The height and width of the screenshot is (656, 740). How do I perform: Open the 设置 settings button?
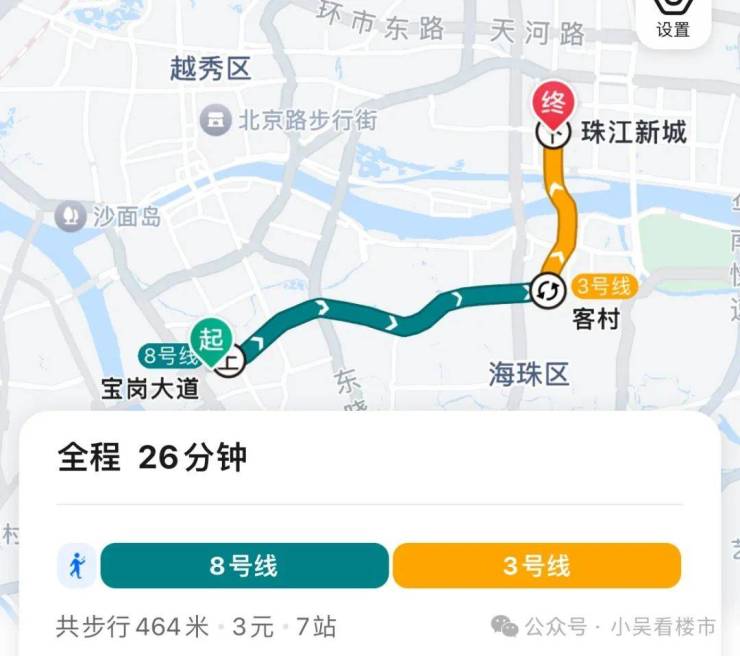pyautogui.click(x=673, y=19)
